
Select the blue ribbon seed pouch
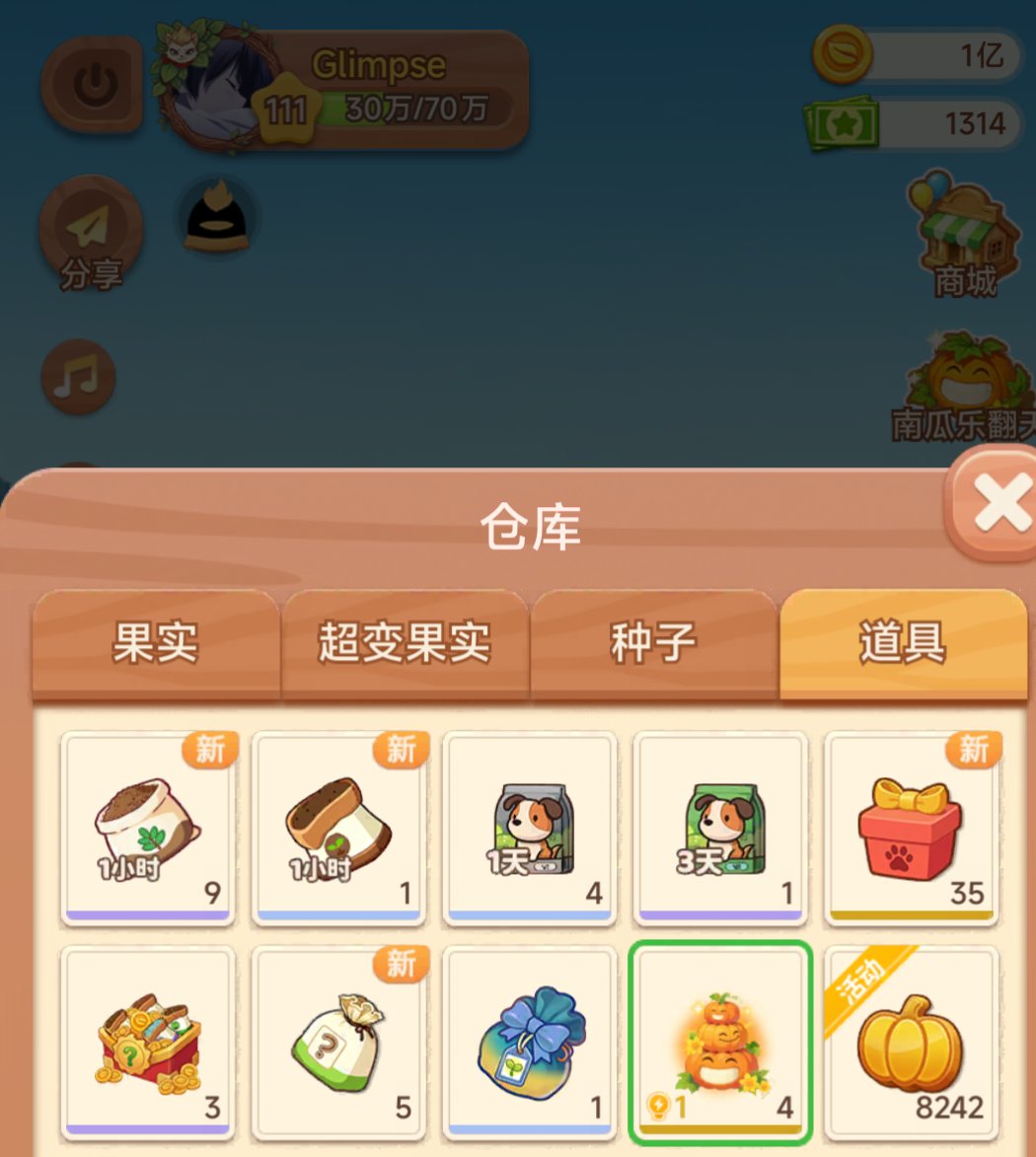530,1042
